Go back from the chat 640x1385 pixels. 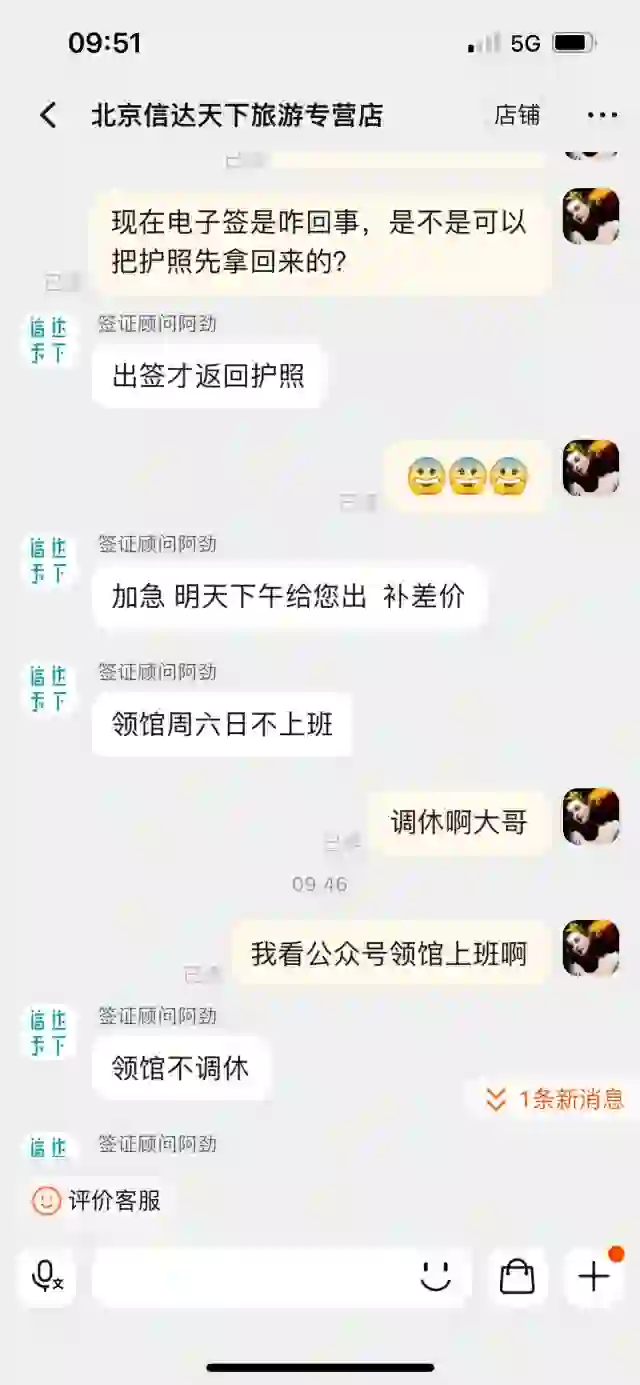pos(48,115)
